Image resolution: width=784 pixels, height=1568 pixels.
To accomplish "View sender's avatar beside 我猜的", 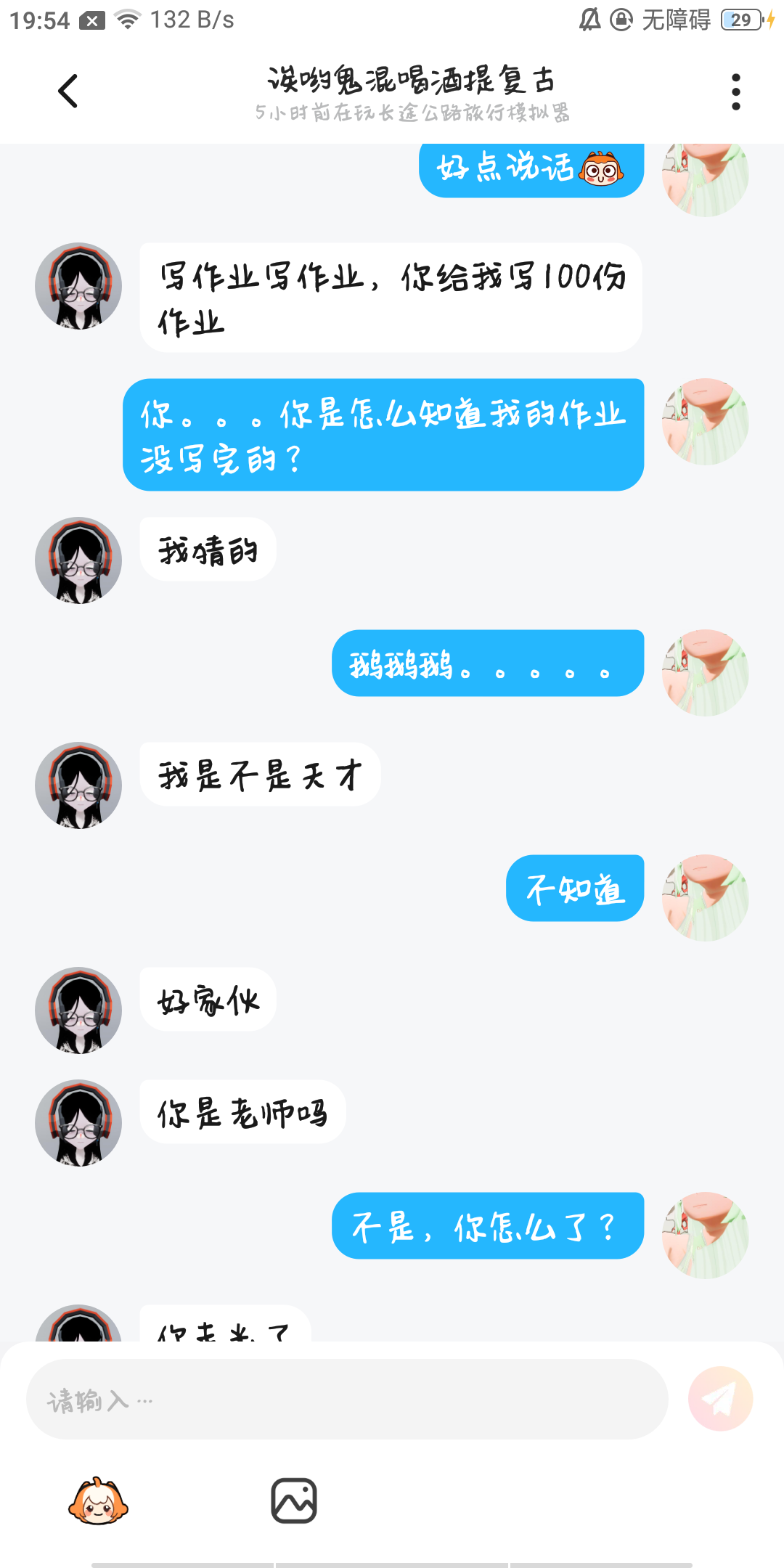I will pyautogui.click(x=78, y=560).
